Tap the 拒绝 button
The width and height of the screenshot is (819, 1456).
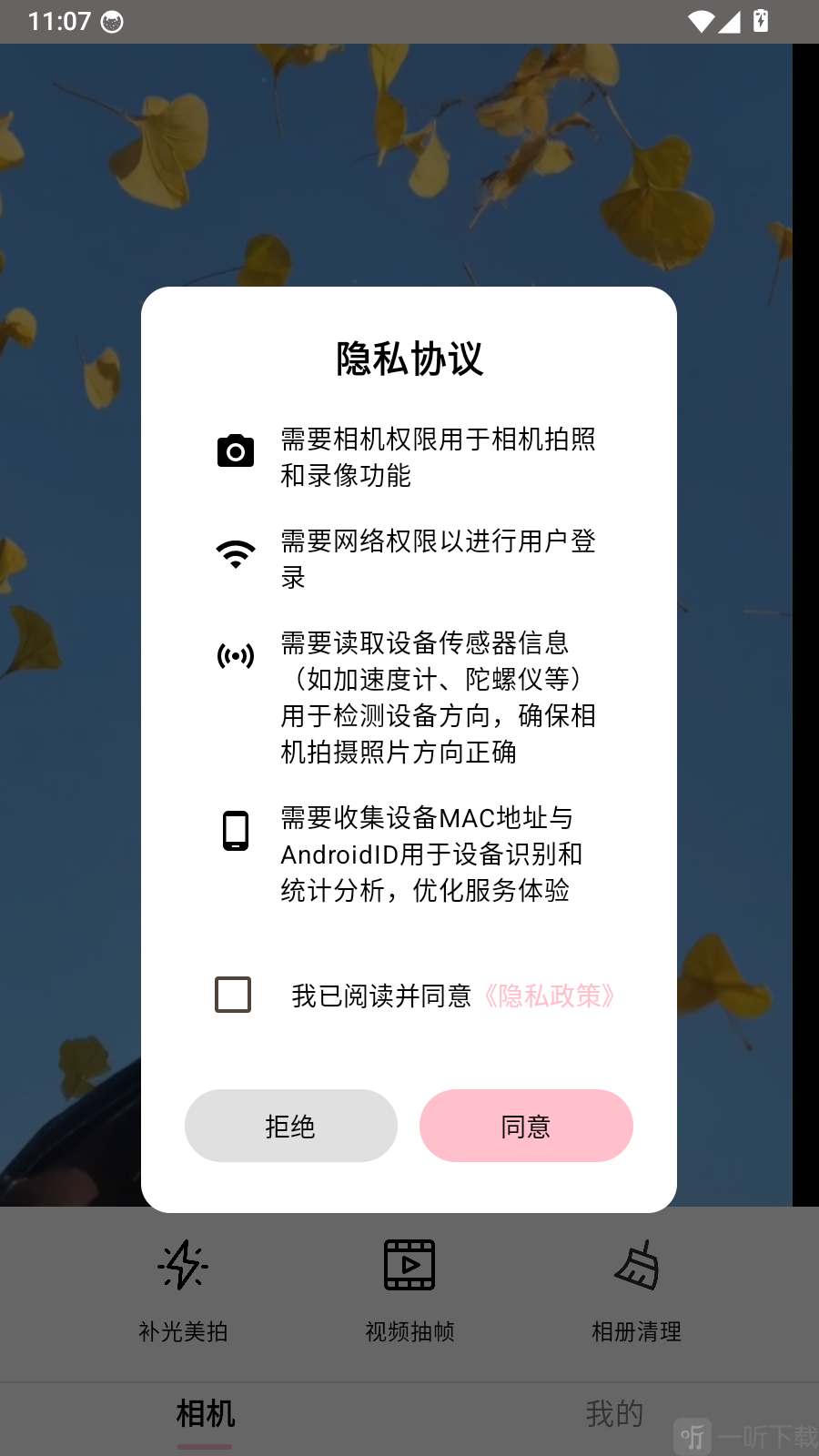click(291, 1126)
